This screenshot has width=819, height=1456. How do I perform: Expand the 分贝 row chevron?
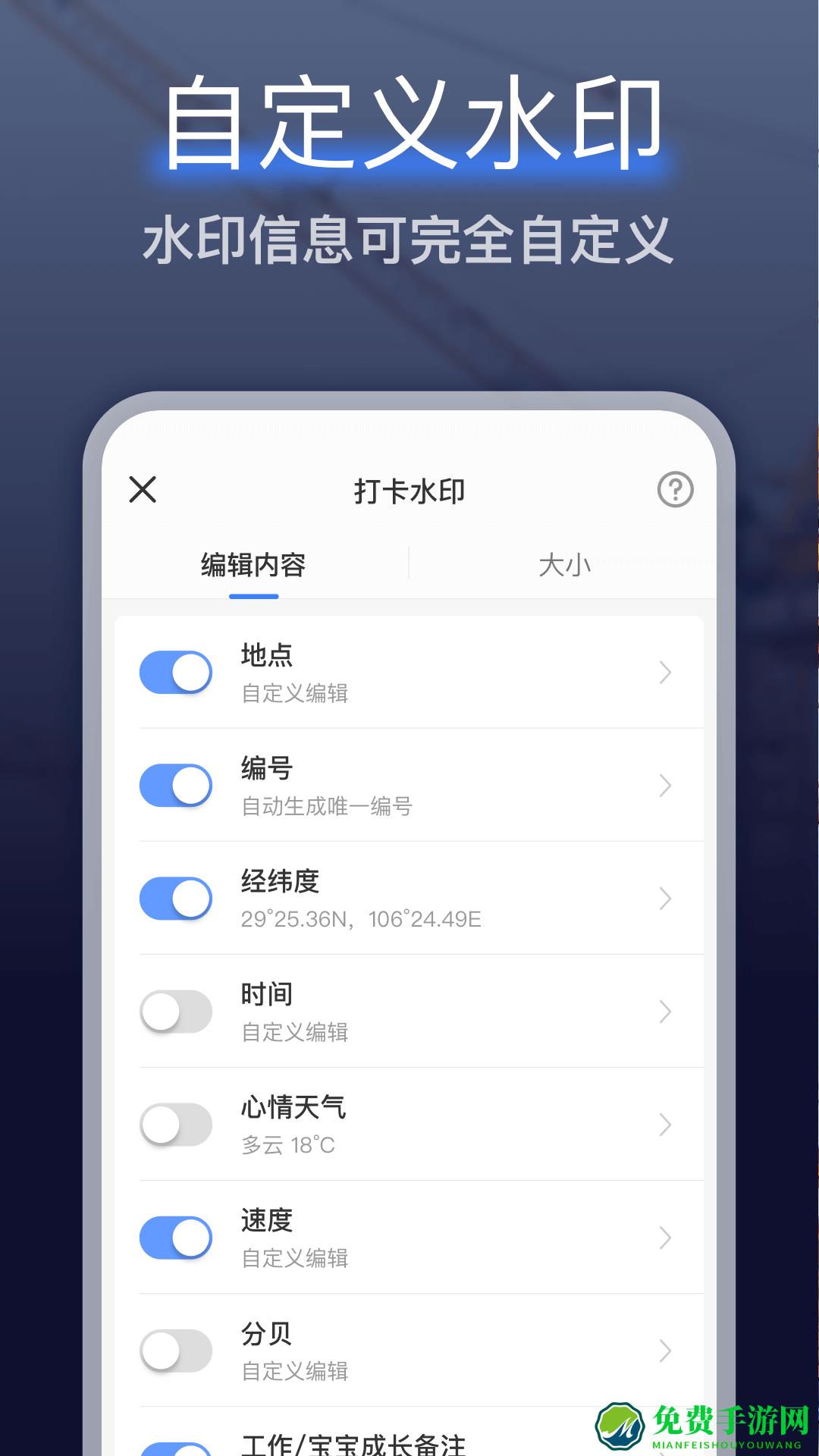coord(666,1350)
